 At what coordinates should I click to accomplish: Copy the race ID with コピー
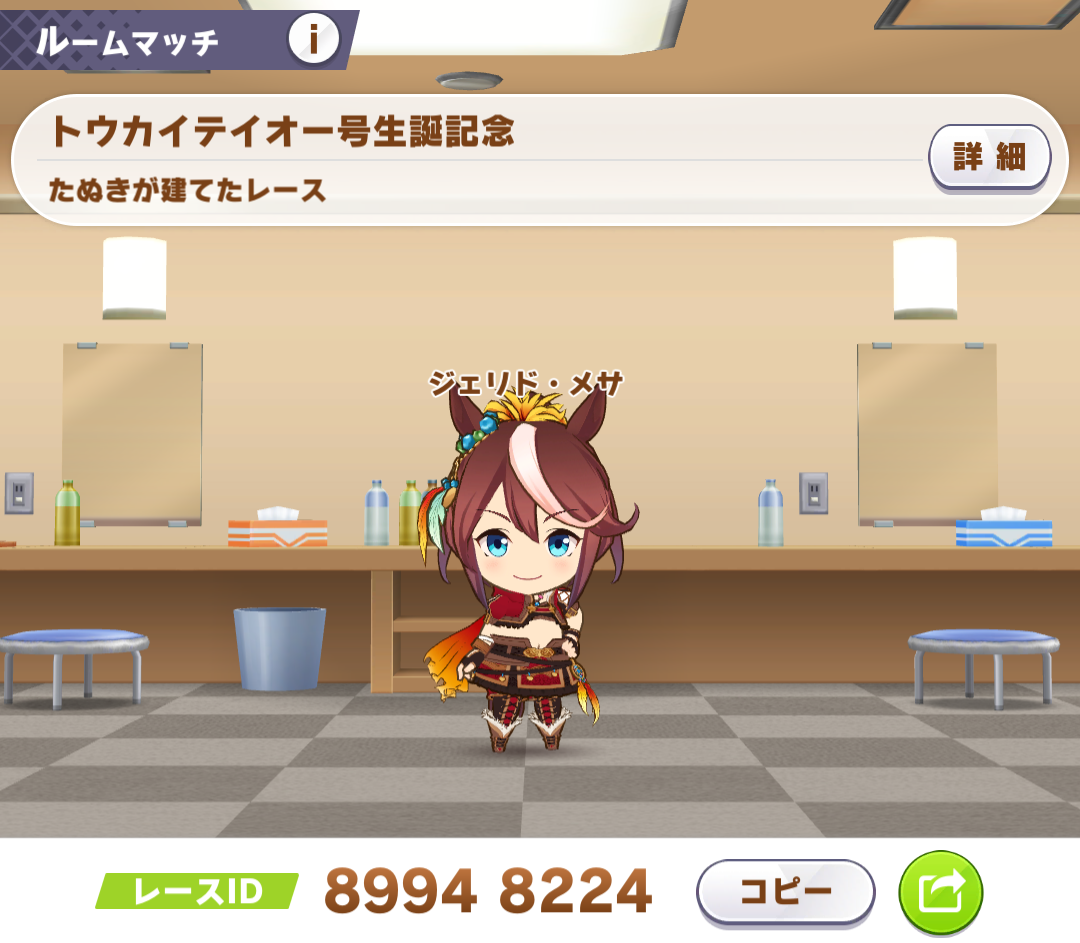click(785, 892)
